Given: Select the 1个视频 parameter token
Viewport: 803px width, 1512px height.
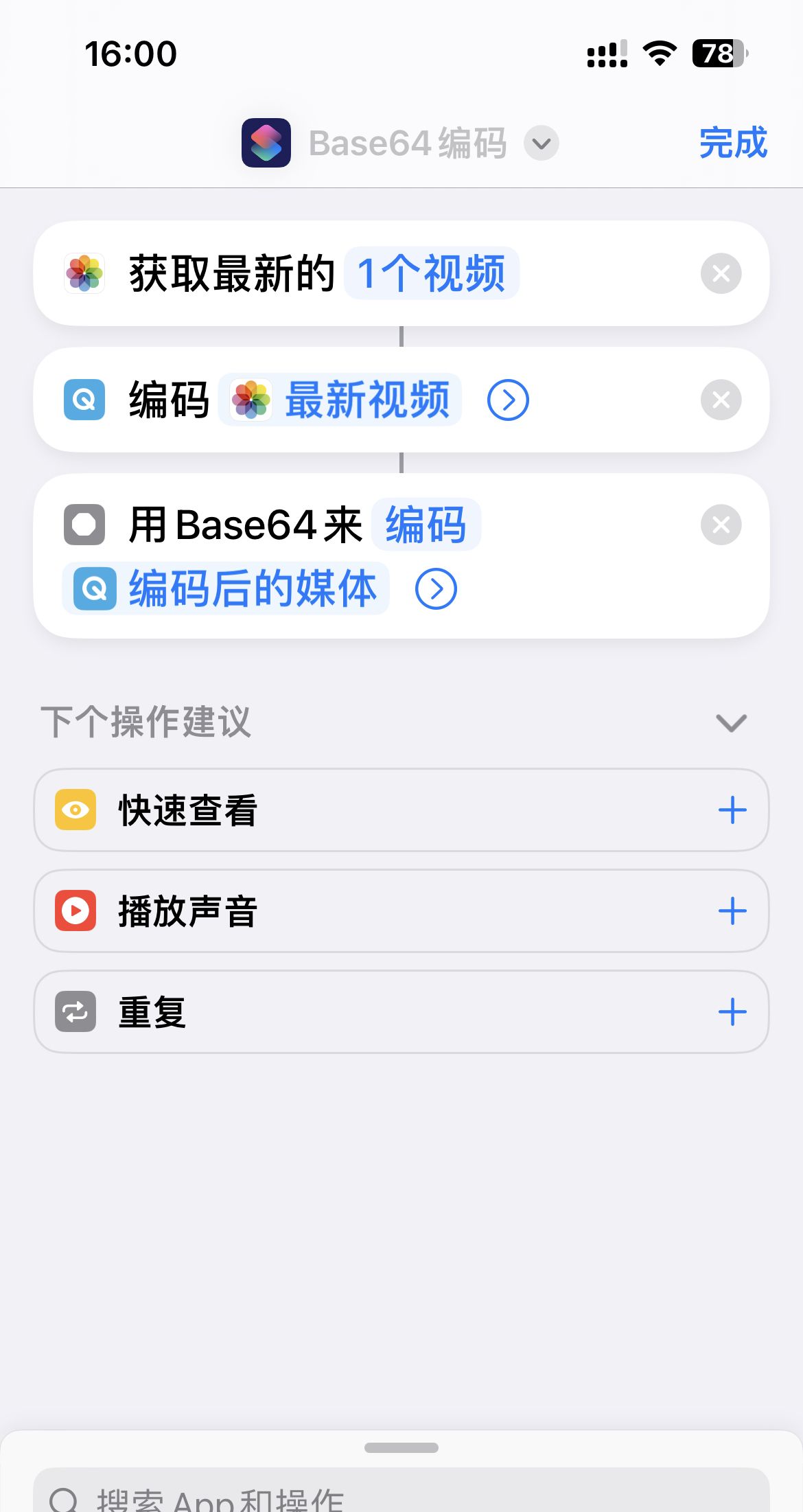Looking at the screenshot, I should click(x=432, y=273).
